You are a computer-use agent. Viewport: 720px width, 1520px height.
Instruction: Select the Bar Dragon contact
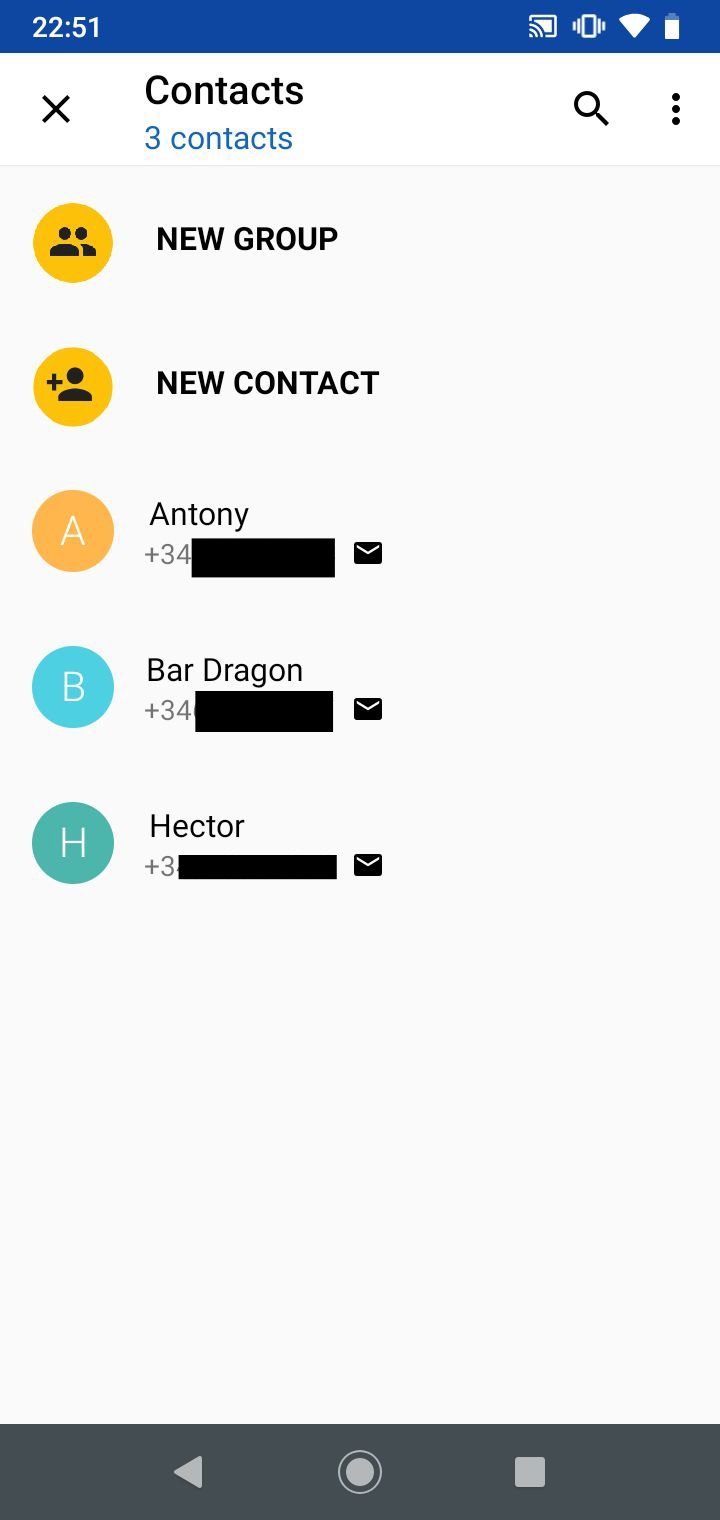360,687
